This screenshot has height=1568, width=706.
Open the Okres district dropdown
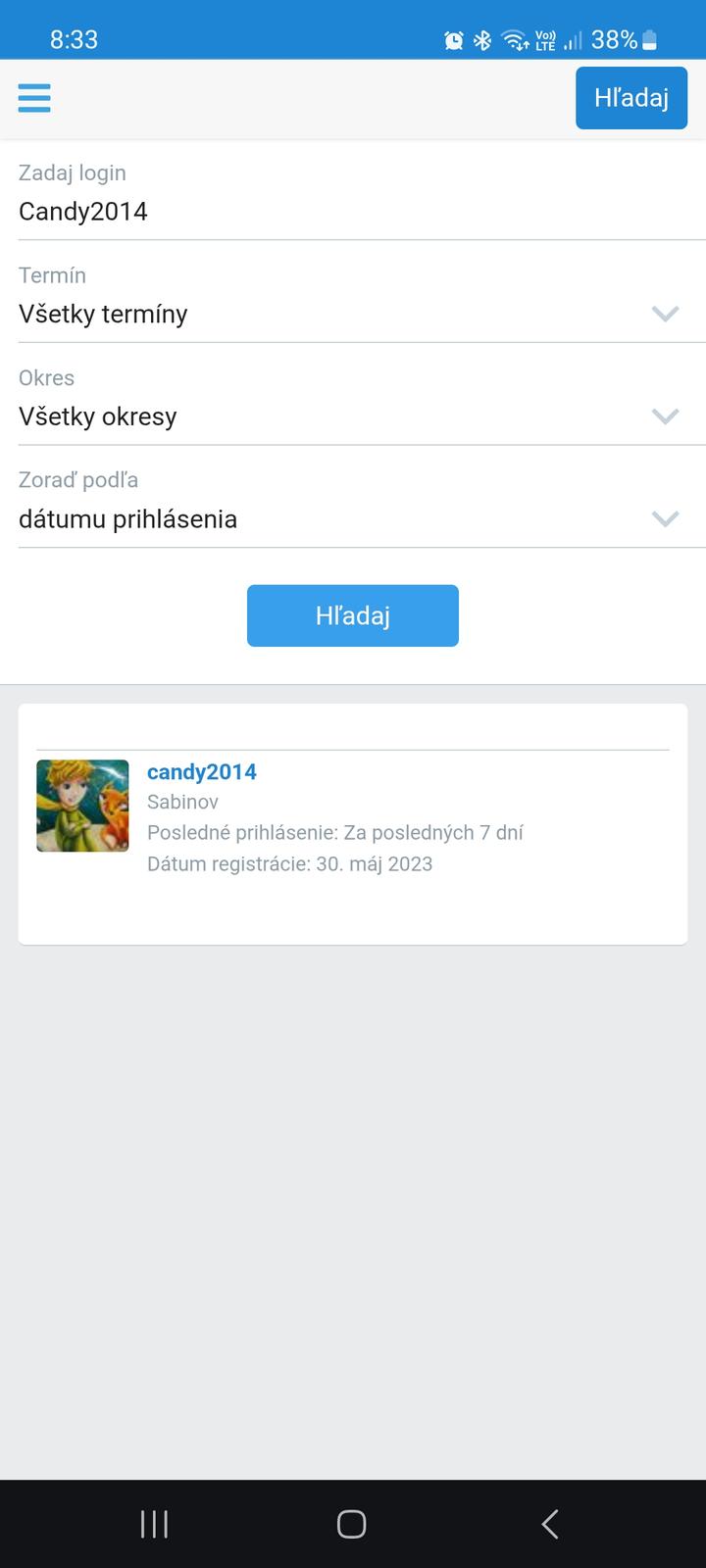pyautogui.click(x=353, y=416)
